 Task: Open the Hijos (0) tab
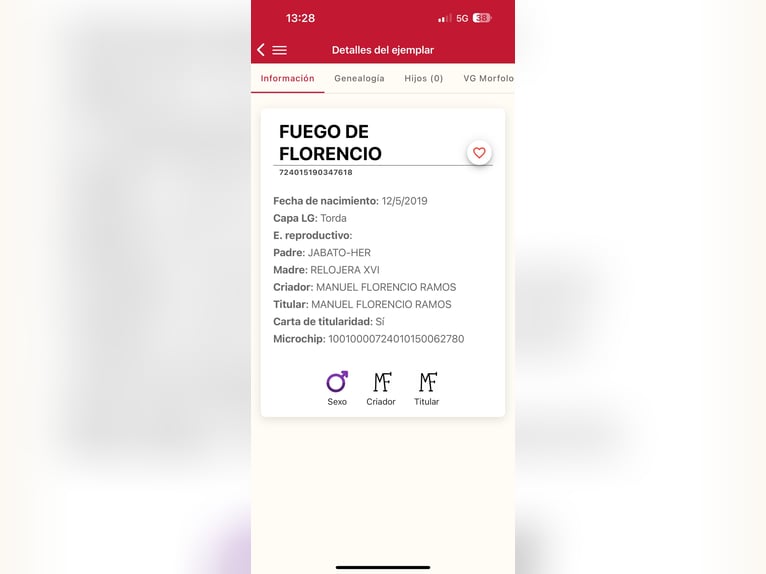click(423, 78)
